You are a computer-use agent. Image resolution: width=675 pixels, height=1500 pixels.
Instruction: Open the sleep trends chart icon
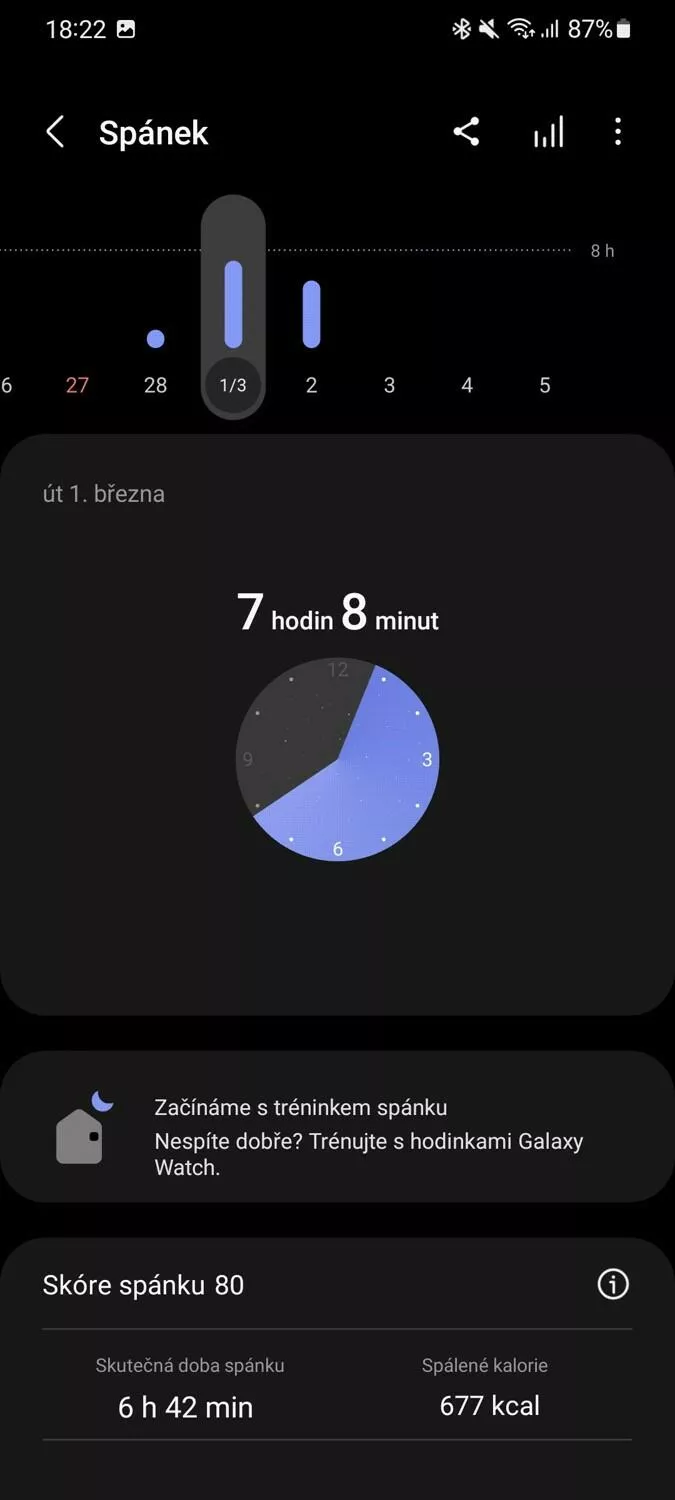(x=548, y=132)
